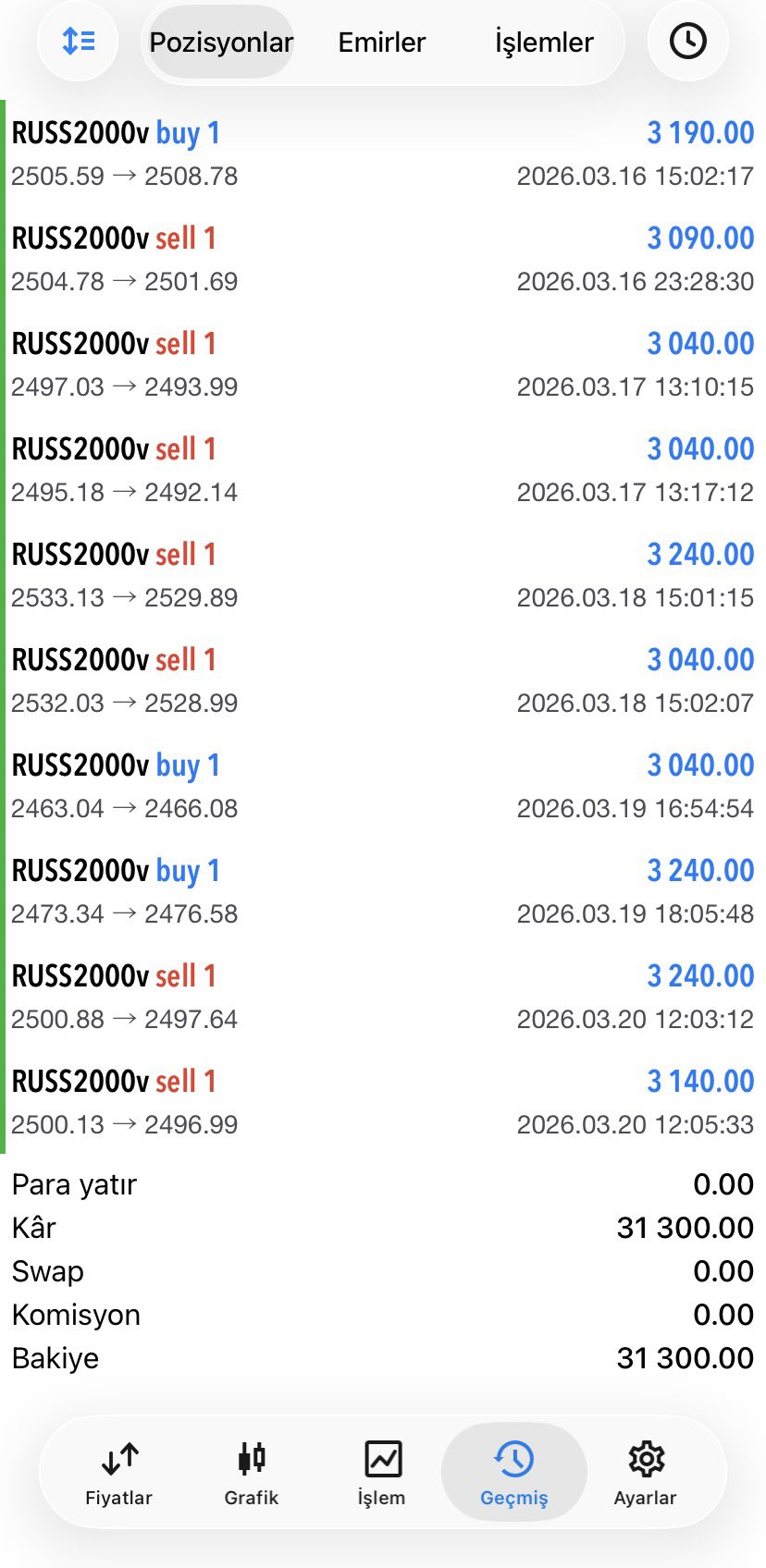Viewport: 766px width, 1568px height.
Task: Select the Pozisyonlar tab
Action: click(221, 43)
